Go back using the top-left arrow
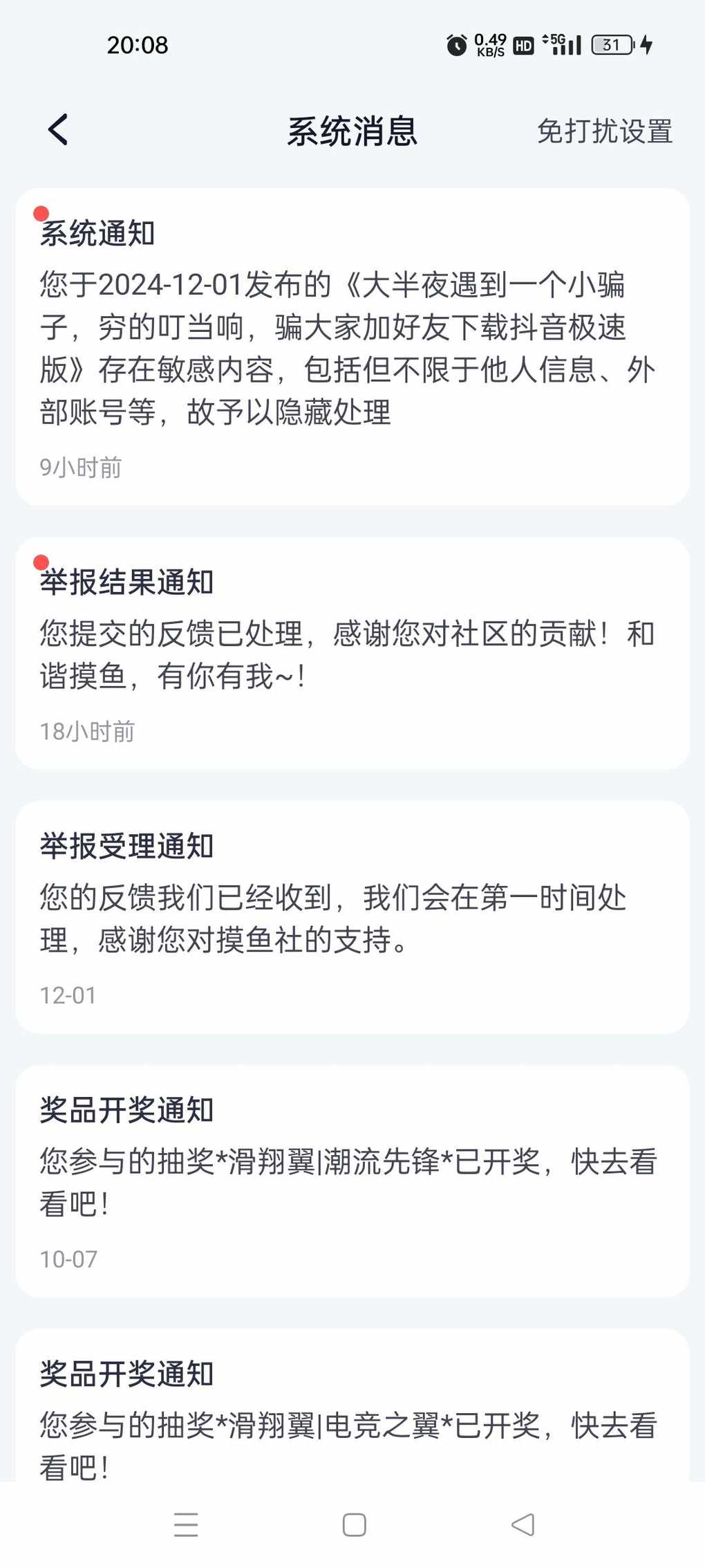 (x=58, y=130)
